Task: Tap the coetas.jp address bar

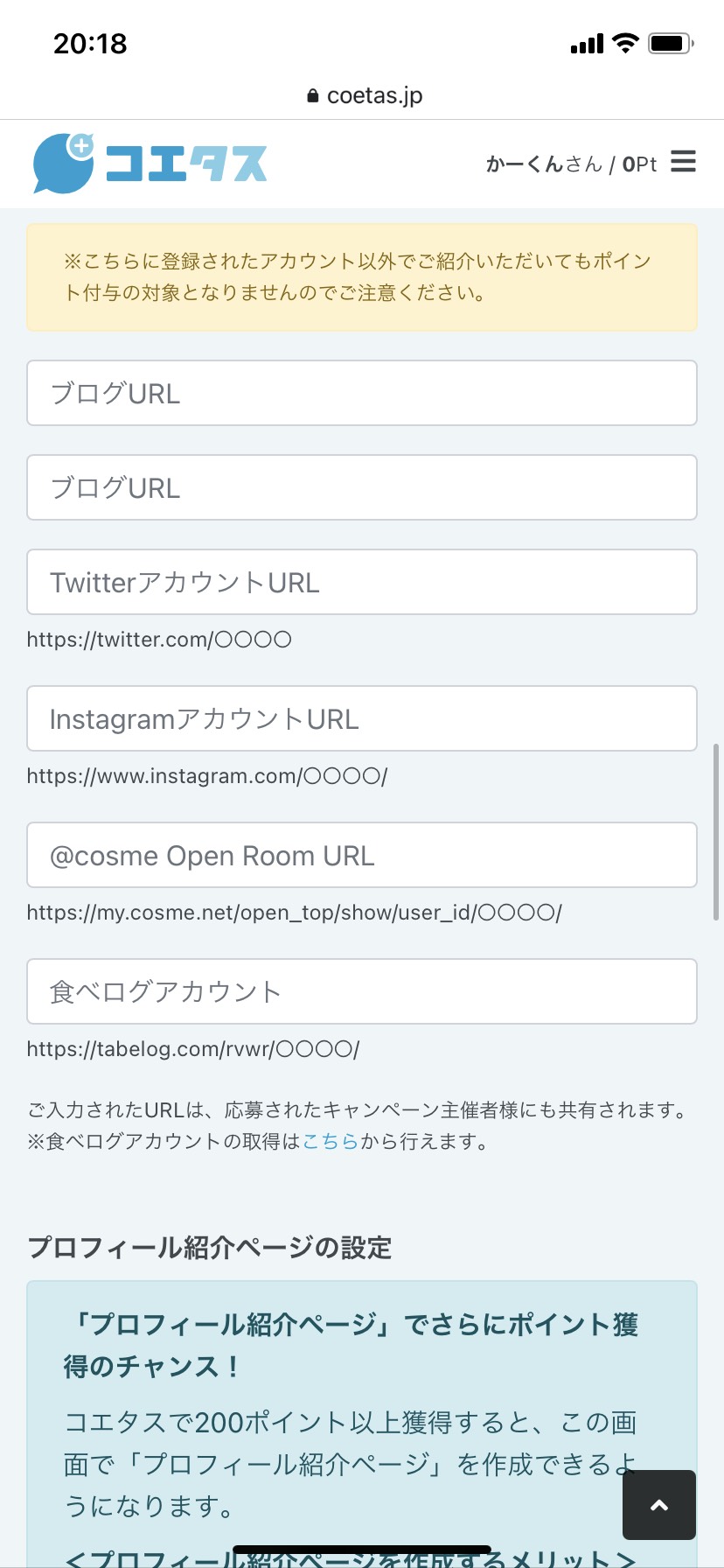Action: (x=365, y=95)
